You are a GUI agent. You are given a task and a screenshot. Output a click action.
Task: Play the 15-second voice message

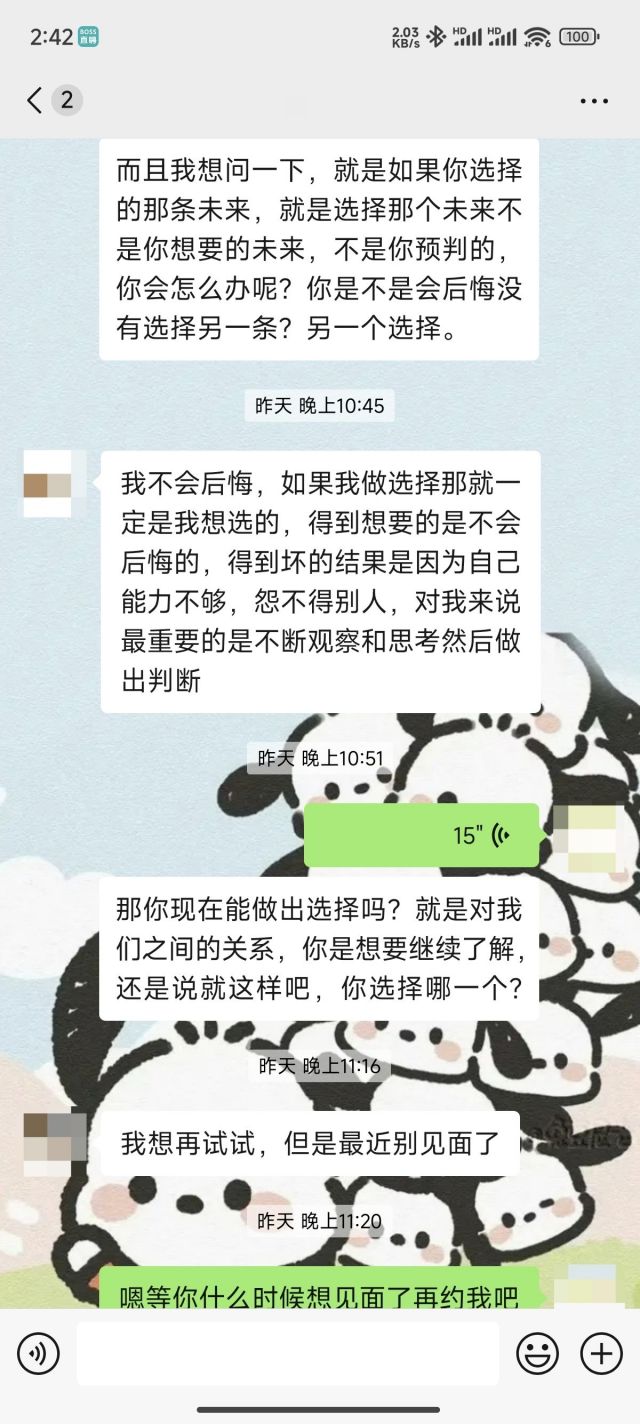click(421, 835)
